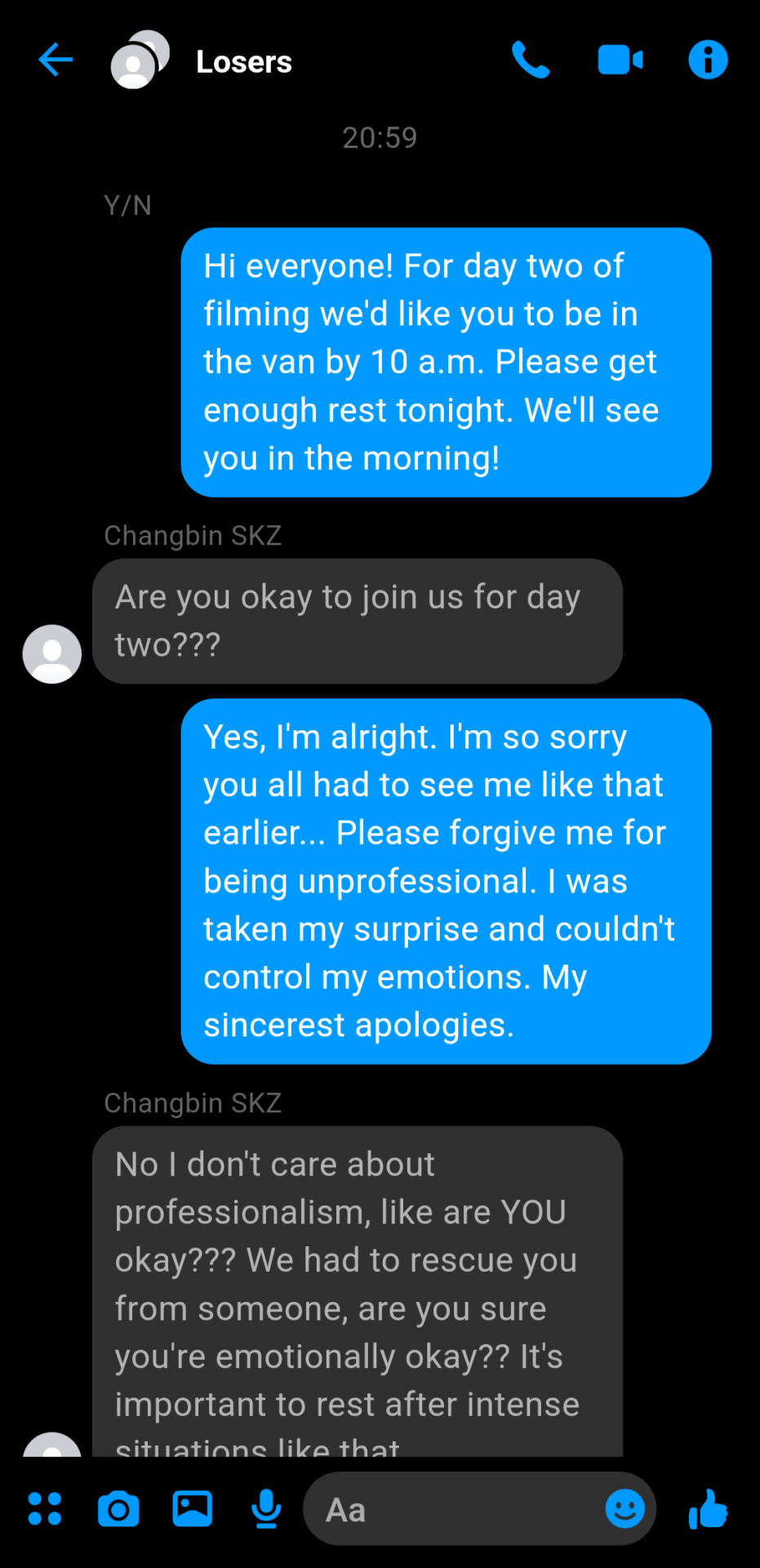This screenshot has width=760, height=1568.
Task: Send a thumbs-up like
Action: (x=708, y=1509)
